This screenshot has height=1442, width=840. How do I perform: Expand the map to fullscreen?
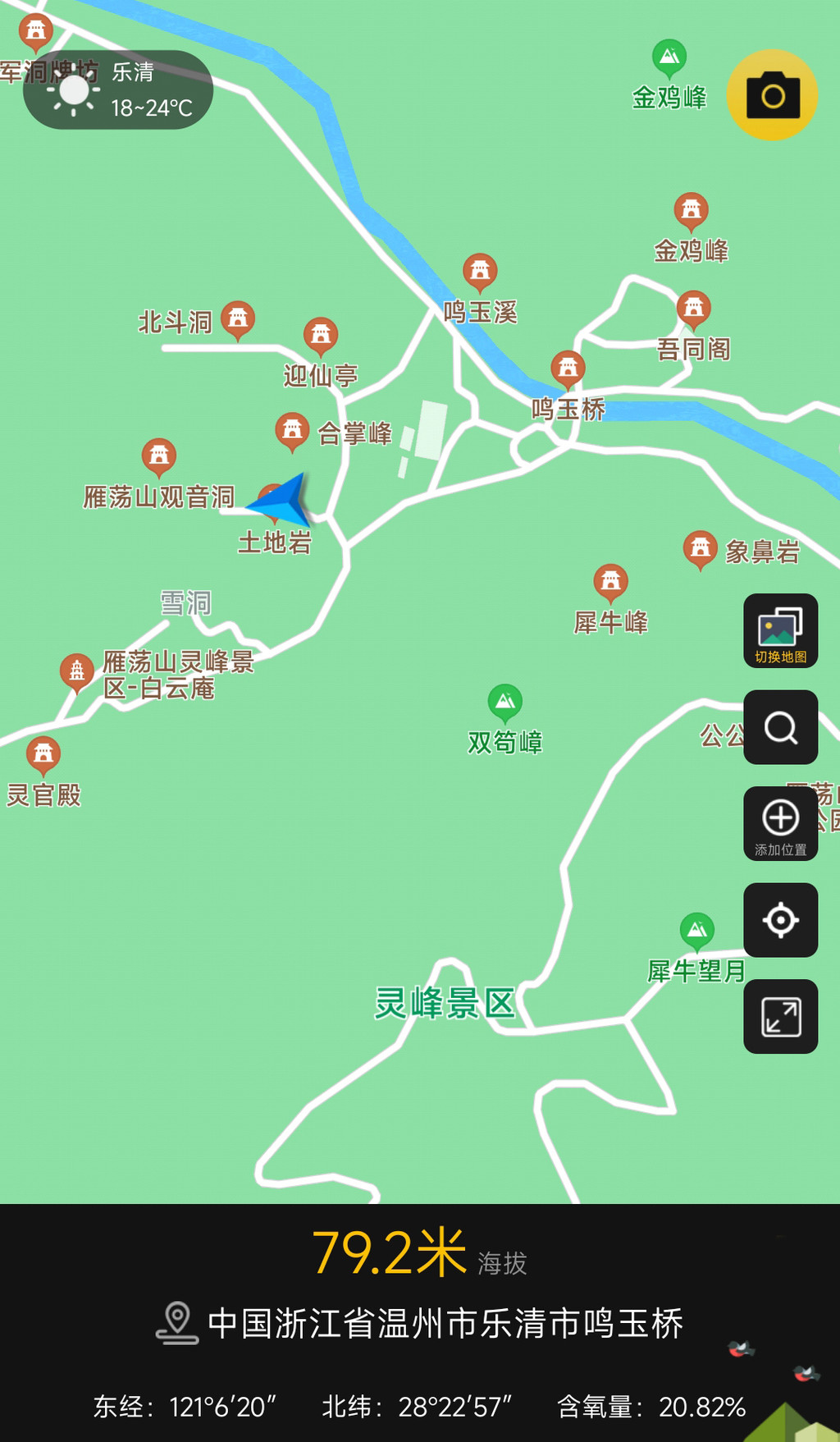pos(780,1017)
